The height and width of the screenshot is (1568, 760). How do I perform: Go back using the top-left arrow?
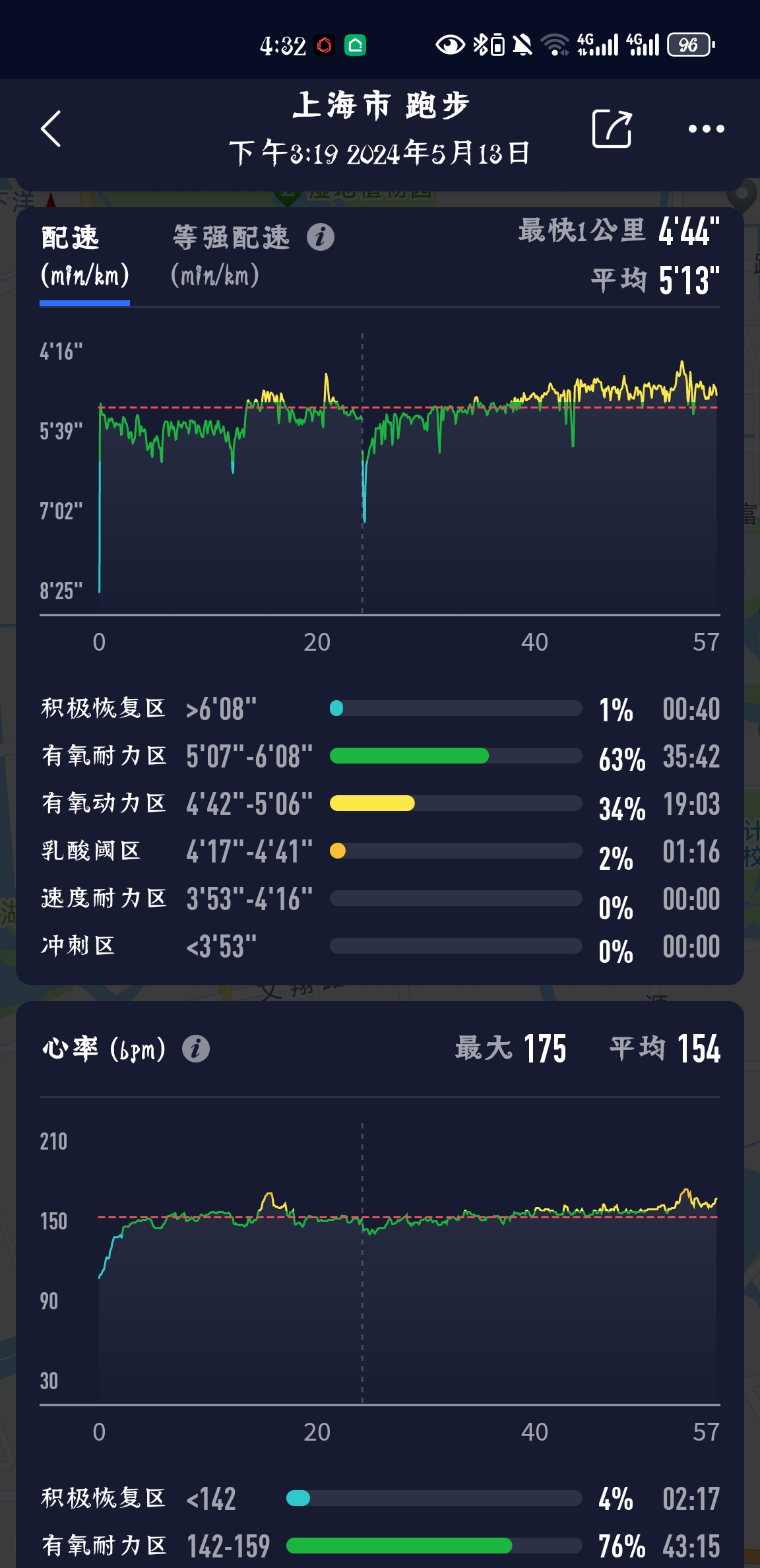point(51,129)
